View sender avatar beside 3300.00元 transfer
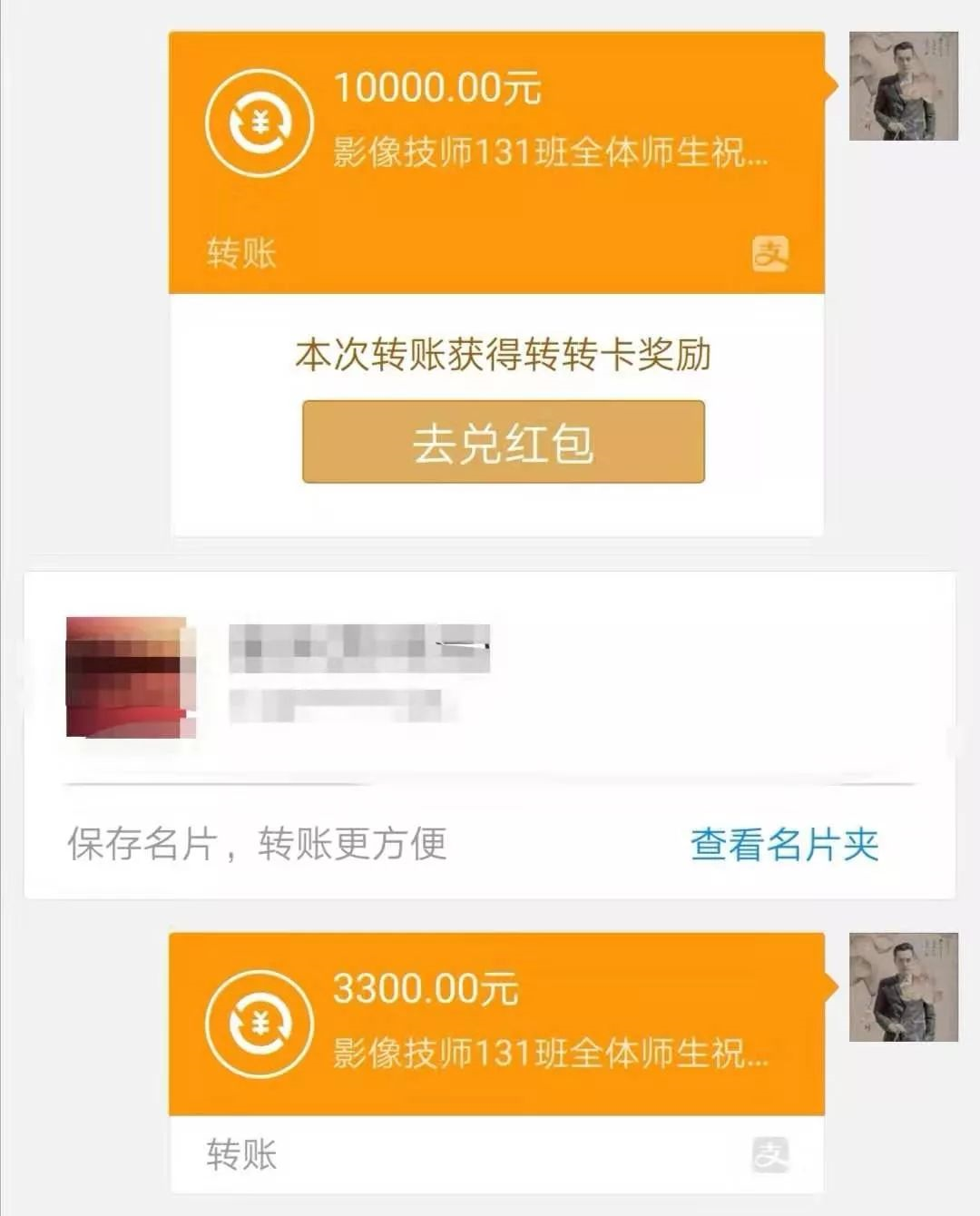The height and width of the screenshot is (1216, 980). pos(903,987)
